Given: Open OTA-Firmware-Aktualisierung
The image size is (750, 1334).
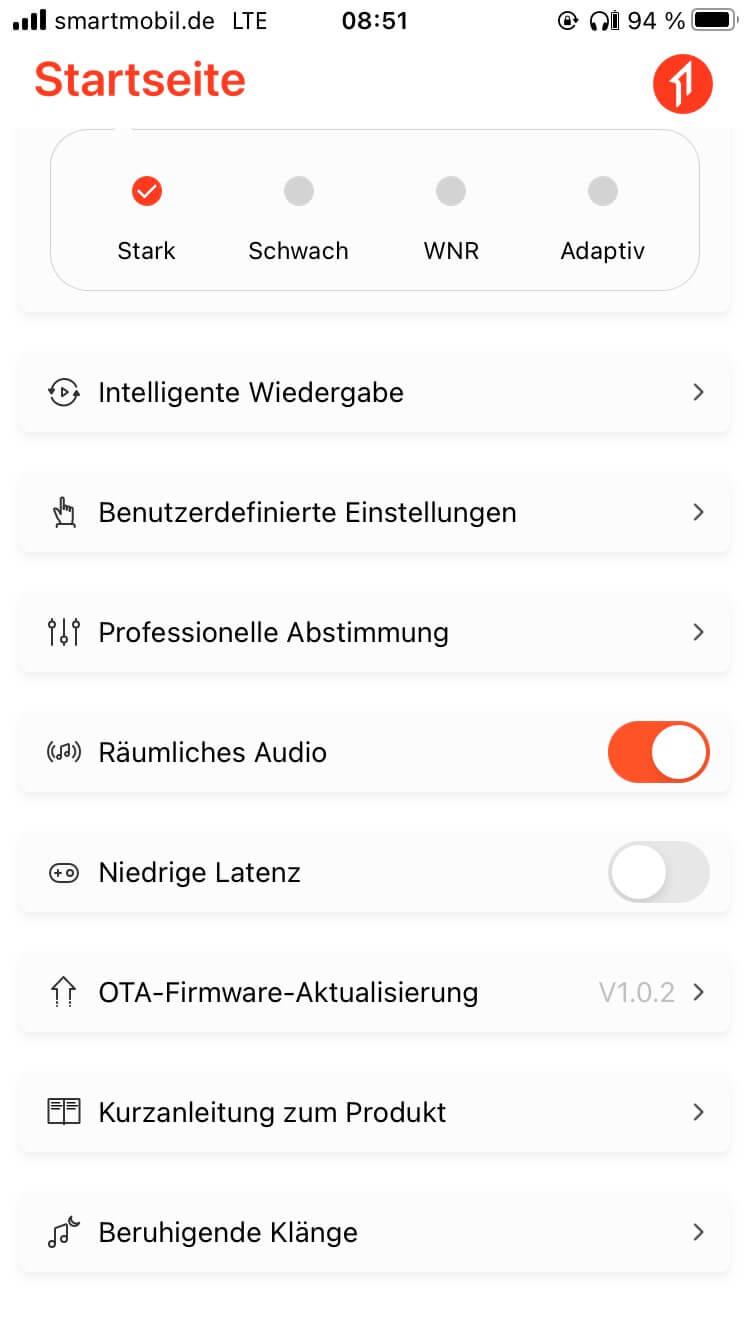Looking at the screenshot, I should point(375,993).
